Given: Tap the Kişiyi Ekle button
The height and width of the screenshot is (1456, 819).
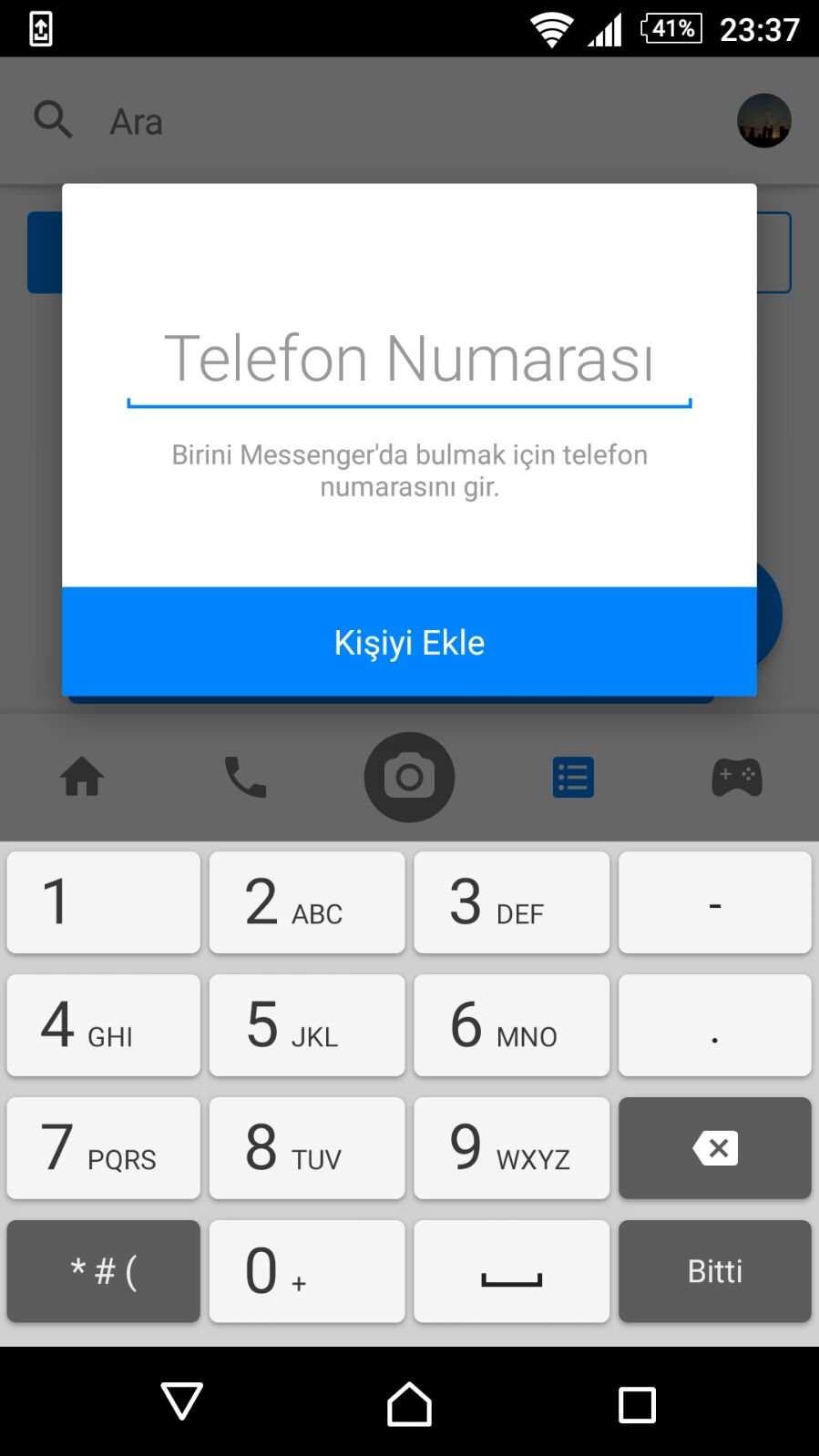Looking at the screenshot, I should [x=409, y=642].
